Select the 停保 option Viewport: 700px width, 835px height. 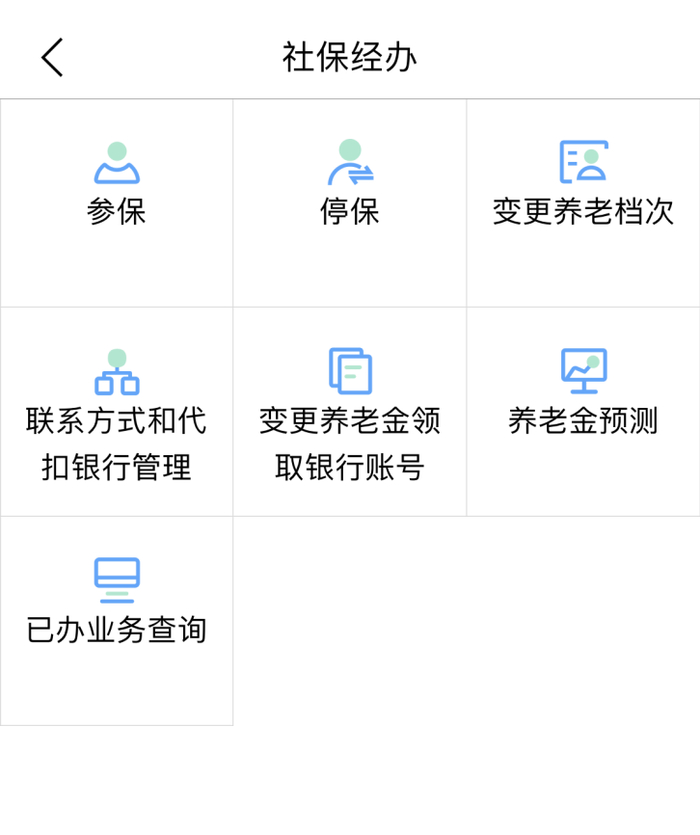click(349, 186)
